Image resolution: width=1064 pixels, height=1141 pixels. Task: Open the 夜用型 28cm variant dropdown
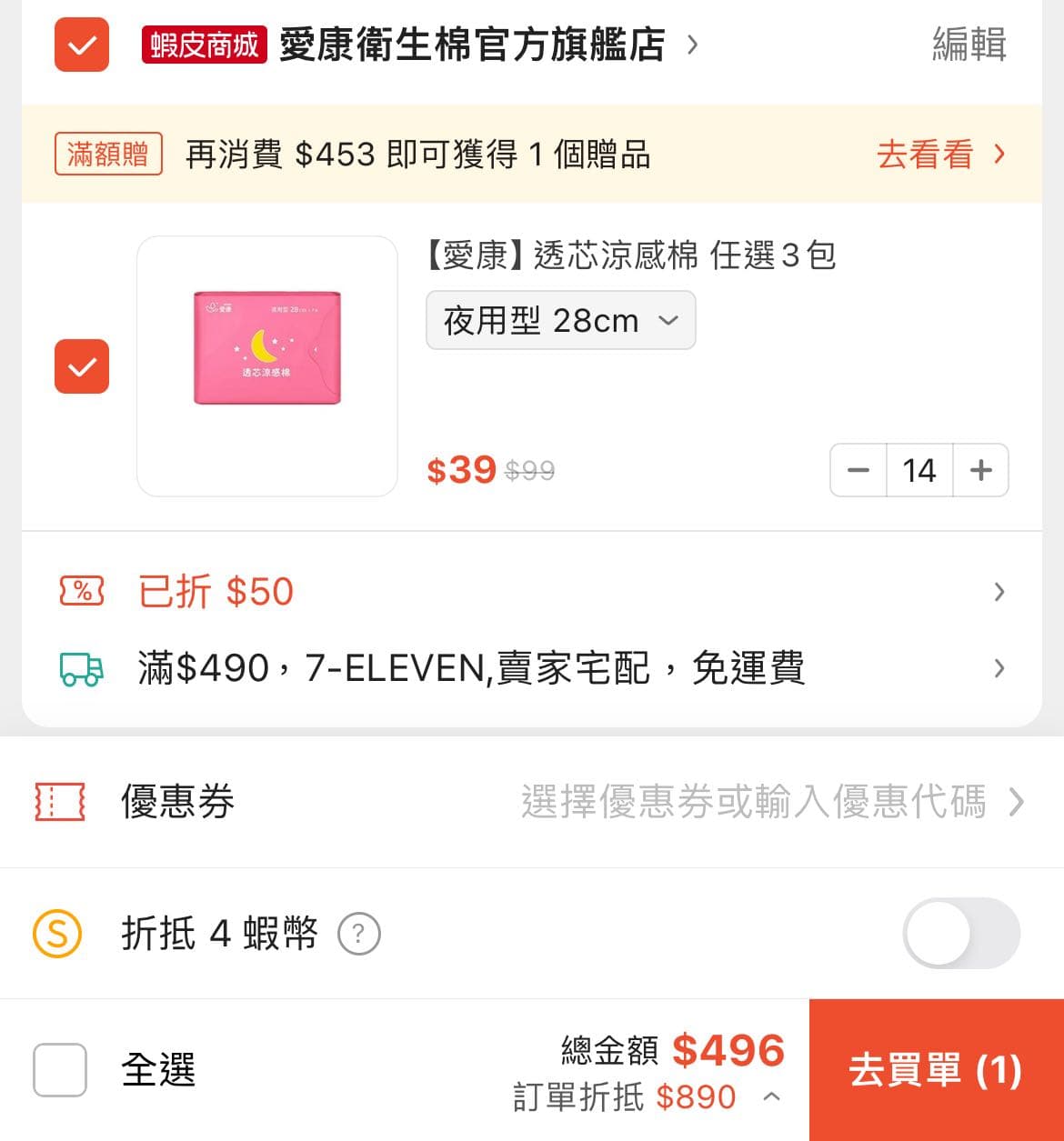(560, 320)
